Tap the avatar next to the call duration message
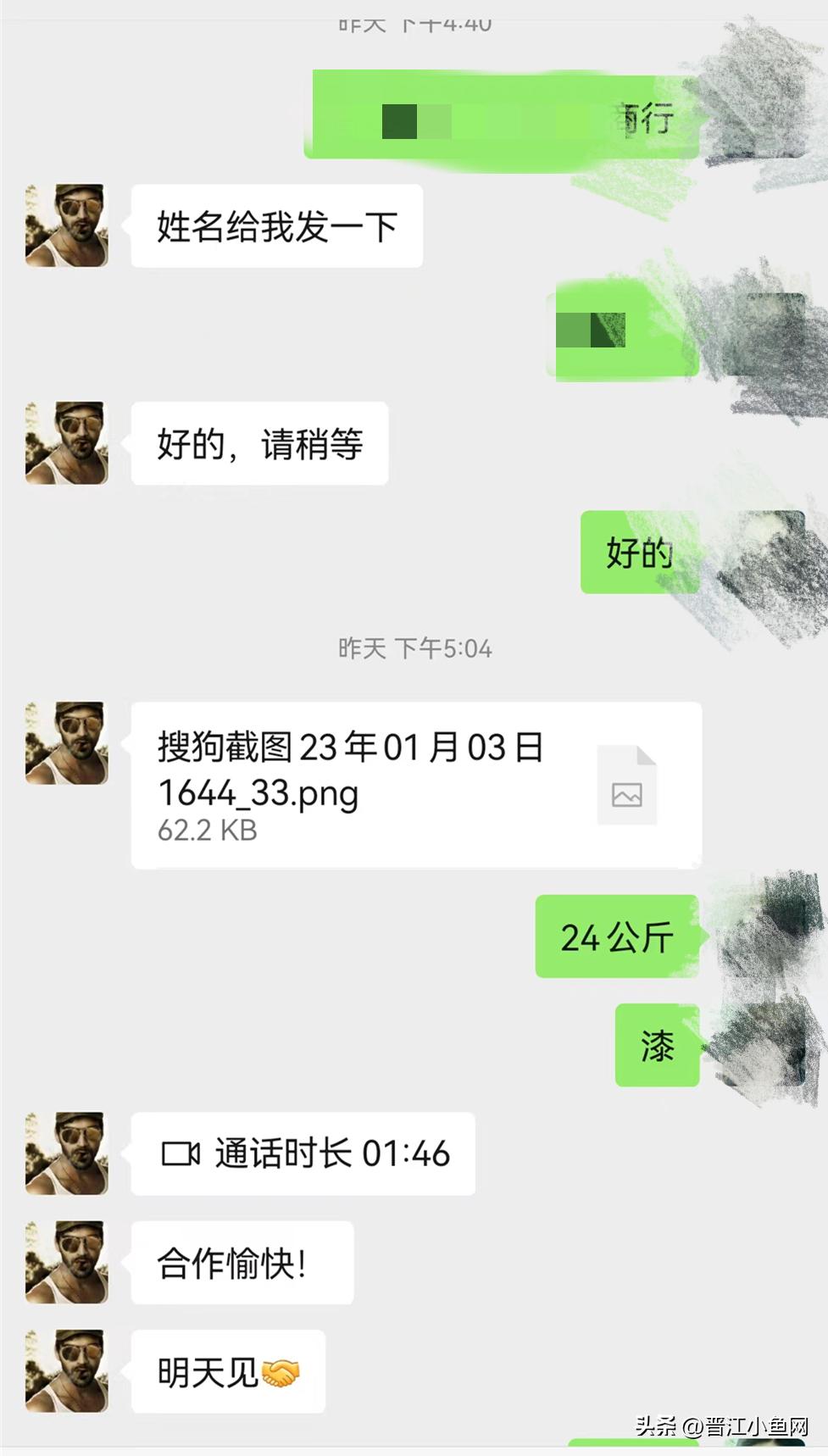Viewport: 828px width, 1456px height. (x=67, y=1152)
